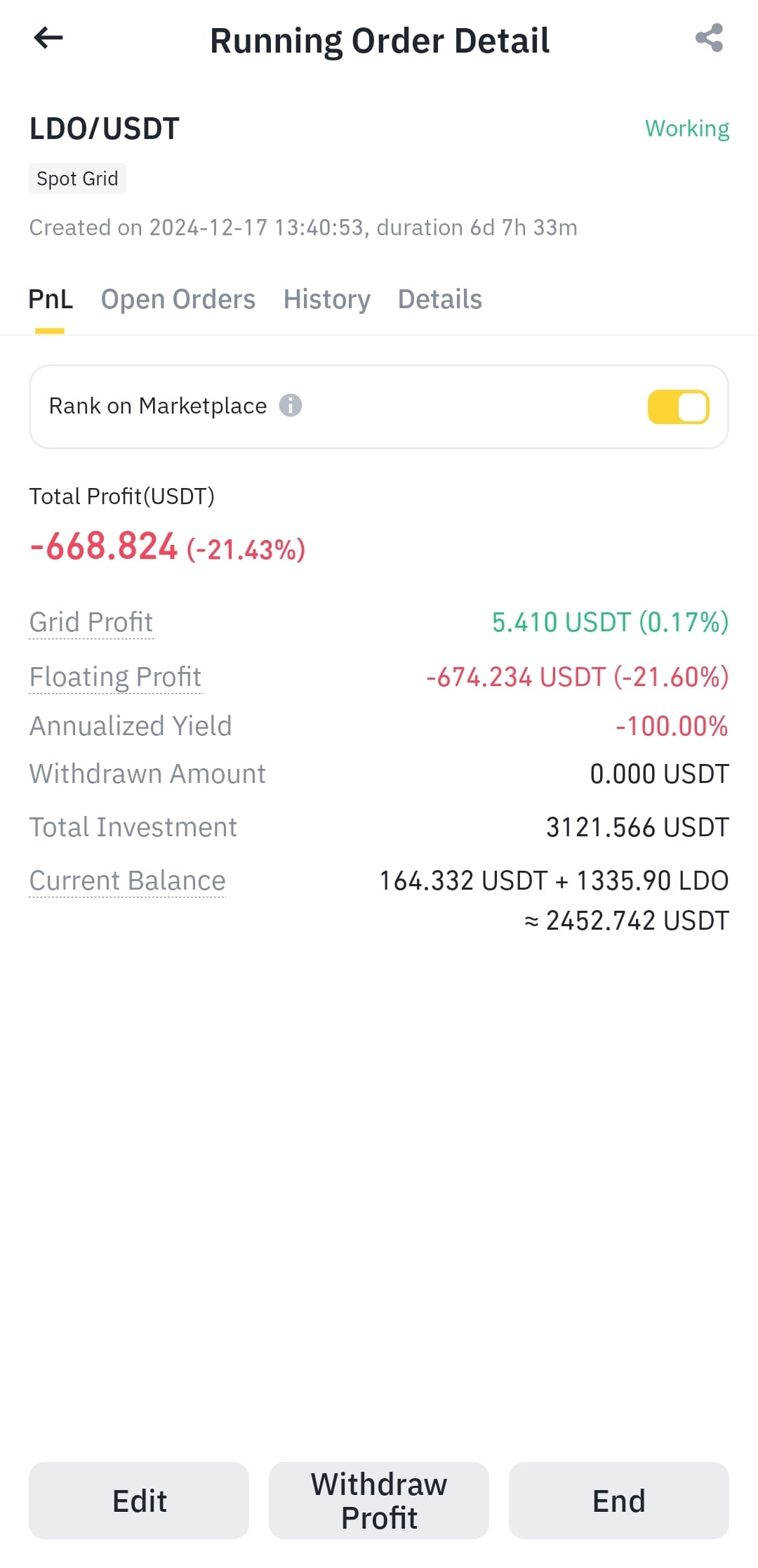
Task: Turn off the Rank on Marketplace switch
Action: click(678, 407)
